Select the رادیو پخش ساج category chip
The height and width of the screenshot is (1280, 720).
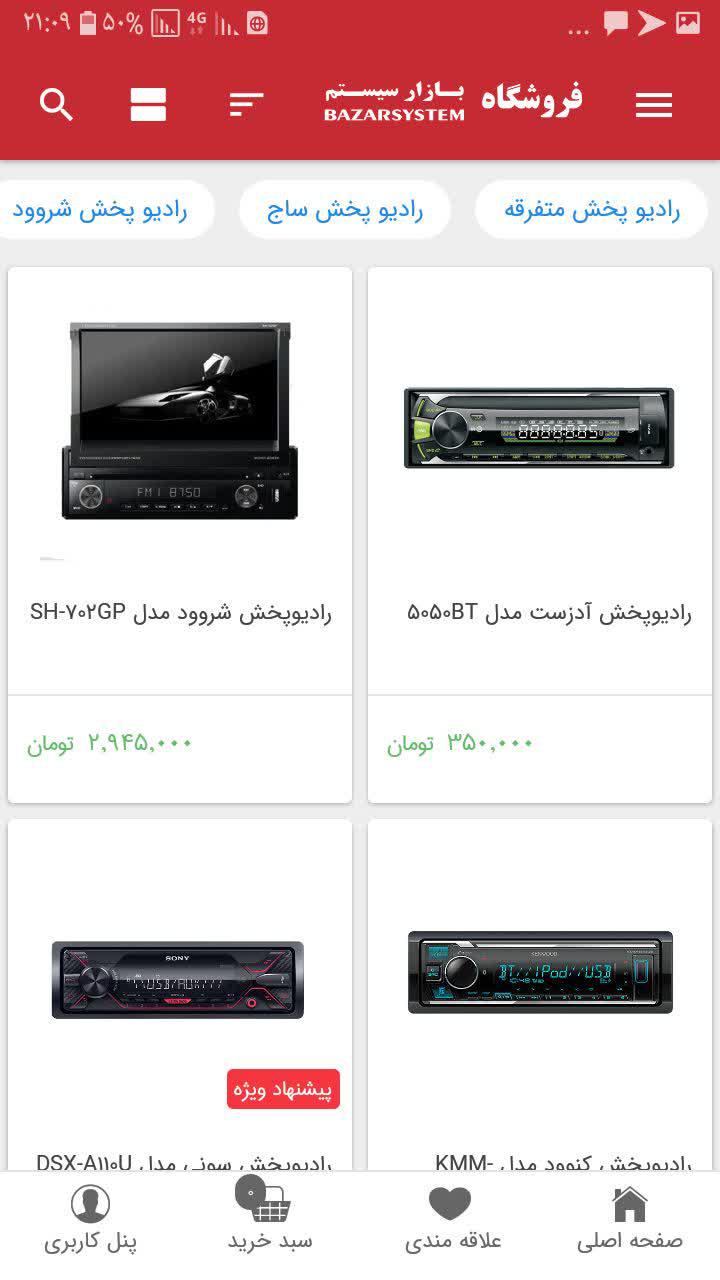point(346,210)
